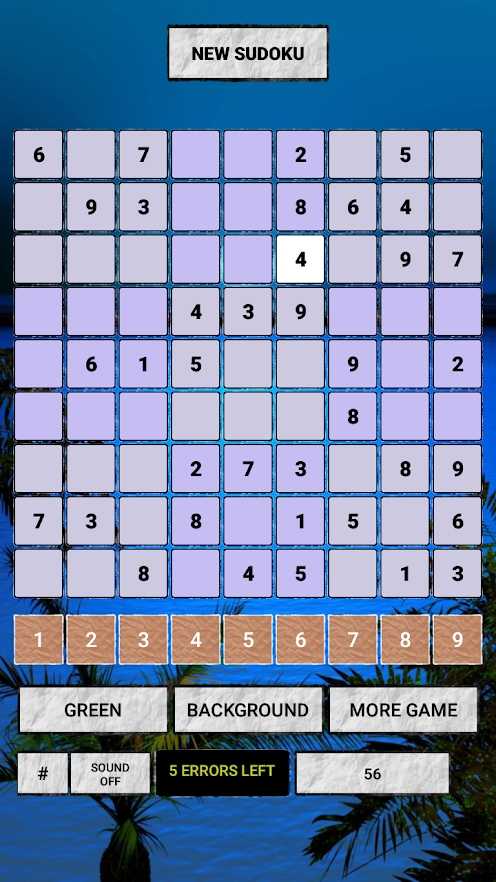
Task: Start a new sudoku puzzle
Action: coord(248,53)
